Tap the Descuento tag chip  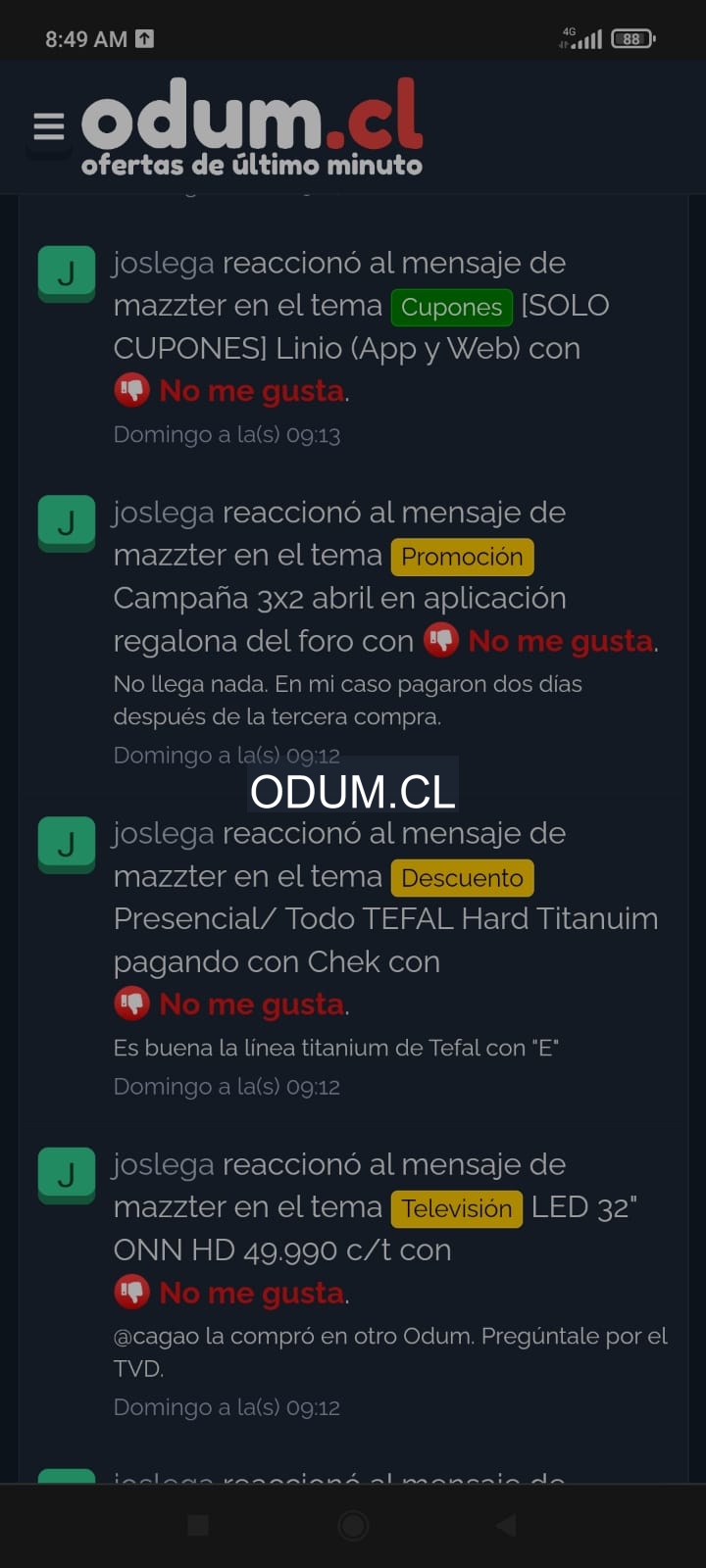(462, 878)
